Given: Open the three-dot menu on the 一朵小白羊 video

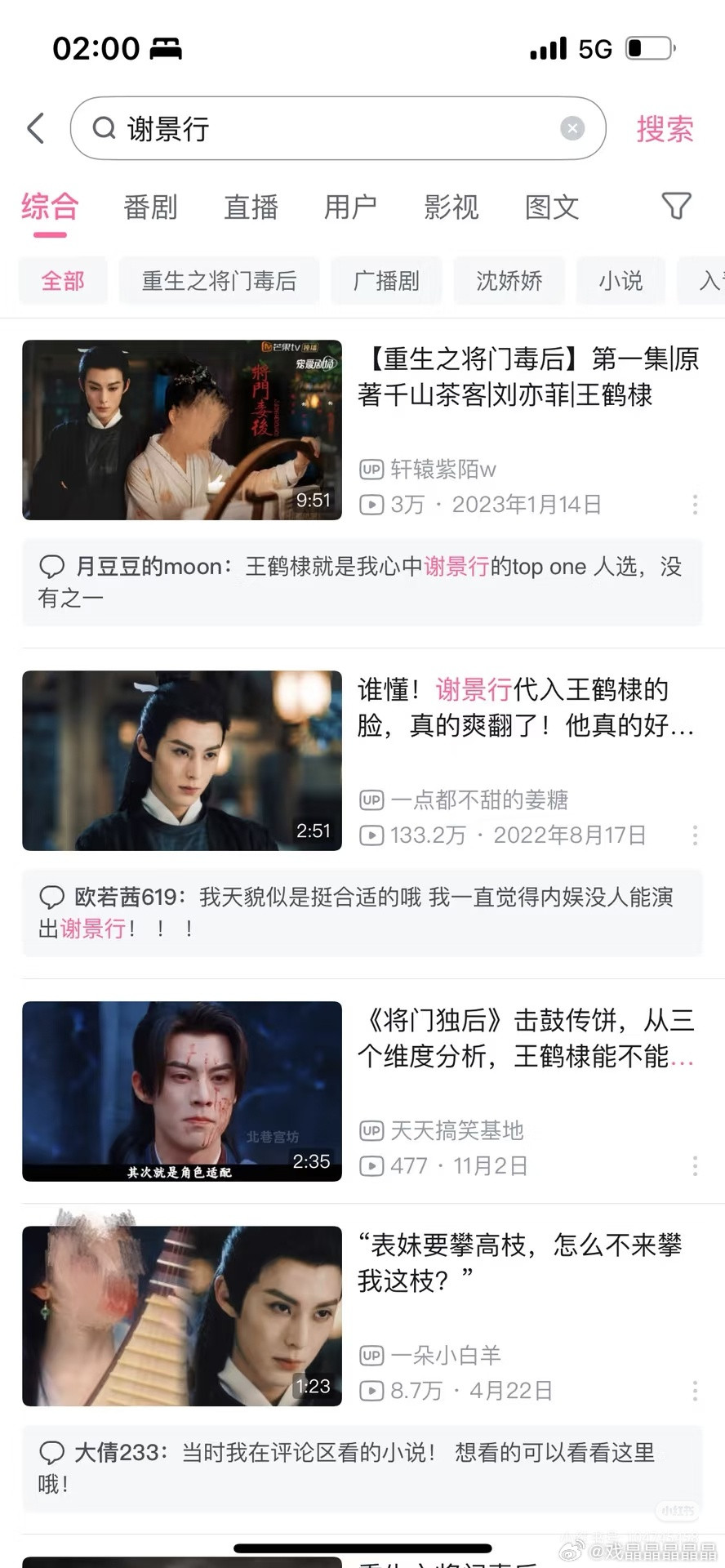Looking at the screenshot, I should (x=694, y=1392).
